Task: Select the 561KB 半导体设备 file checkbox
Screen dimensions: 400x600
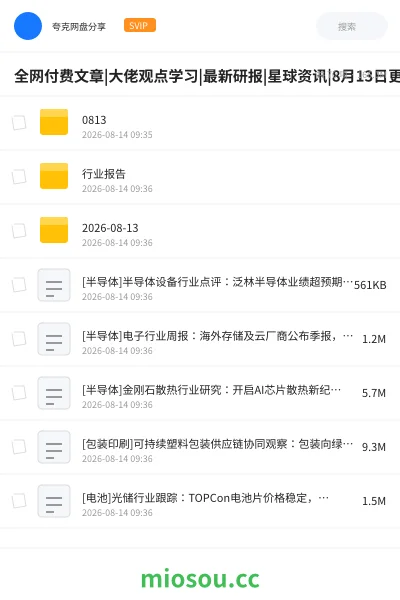Action: pyautogui.click(x=19, y=285)
